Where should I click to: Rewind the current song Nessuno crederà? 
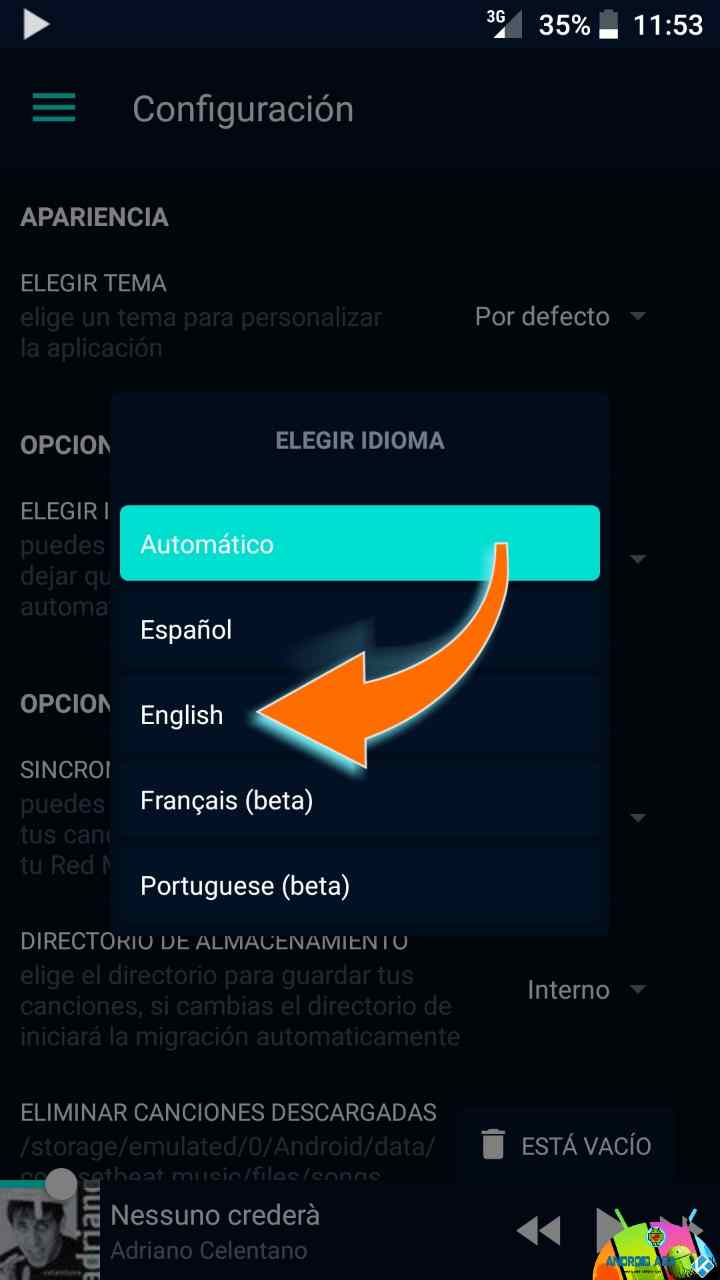pyautogui.click(x=539, y=1231)
